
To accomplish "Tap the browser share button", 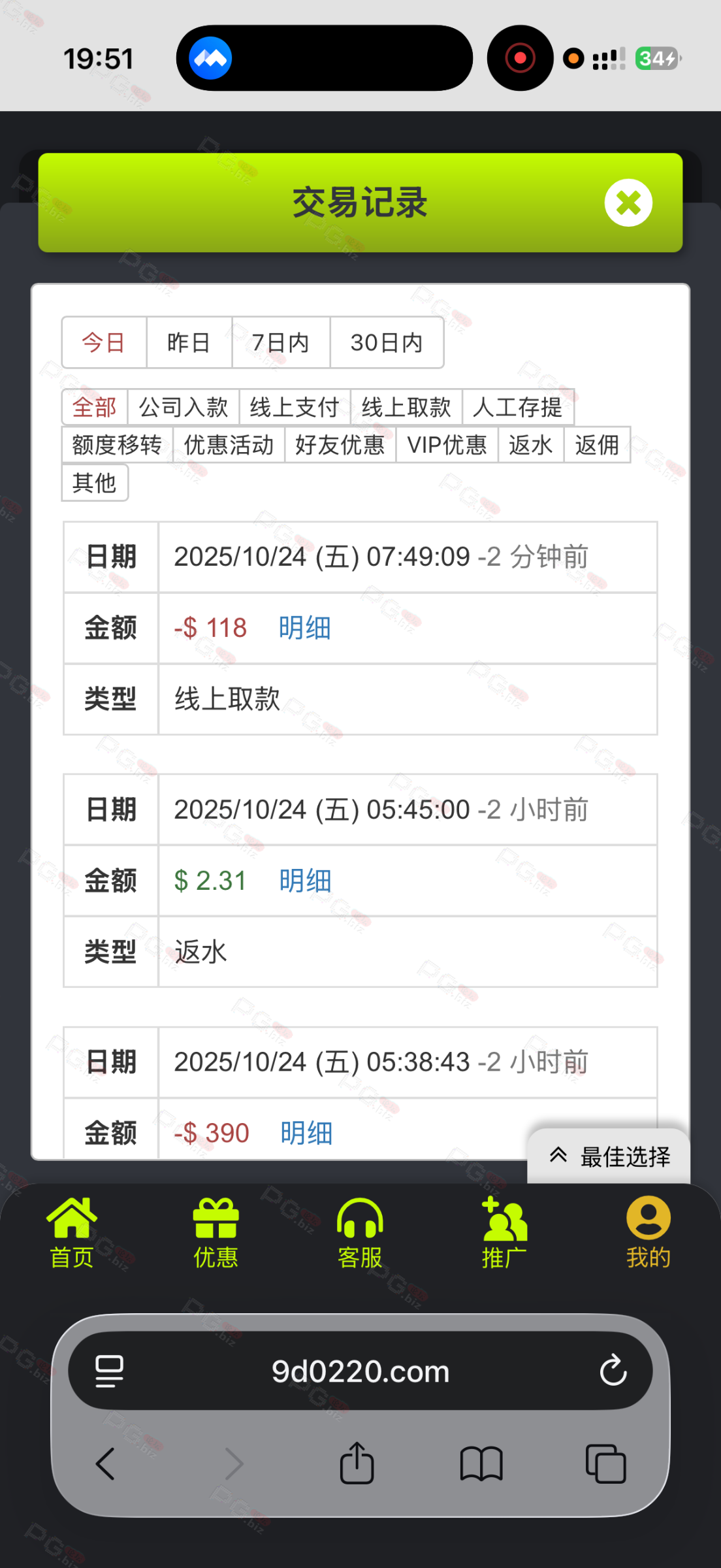I will tap(357, 1463).
